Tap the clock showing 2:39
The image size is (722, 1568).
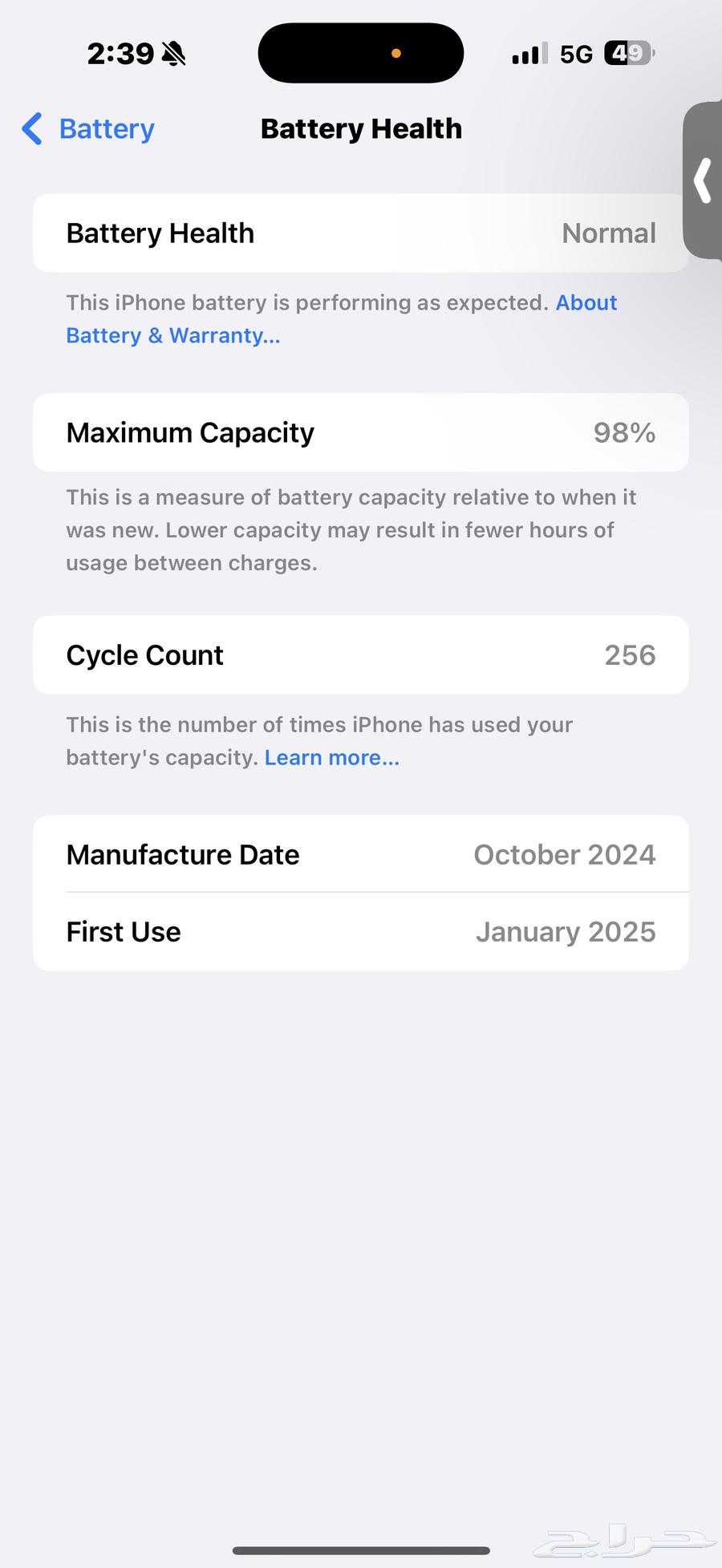120,53
